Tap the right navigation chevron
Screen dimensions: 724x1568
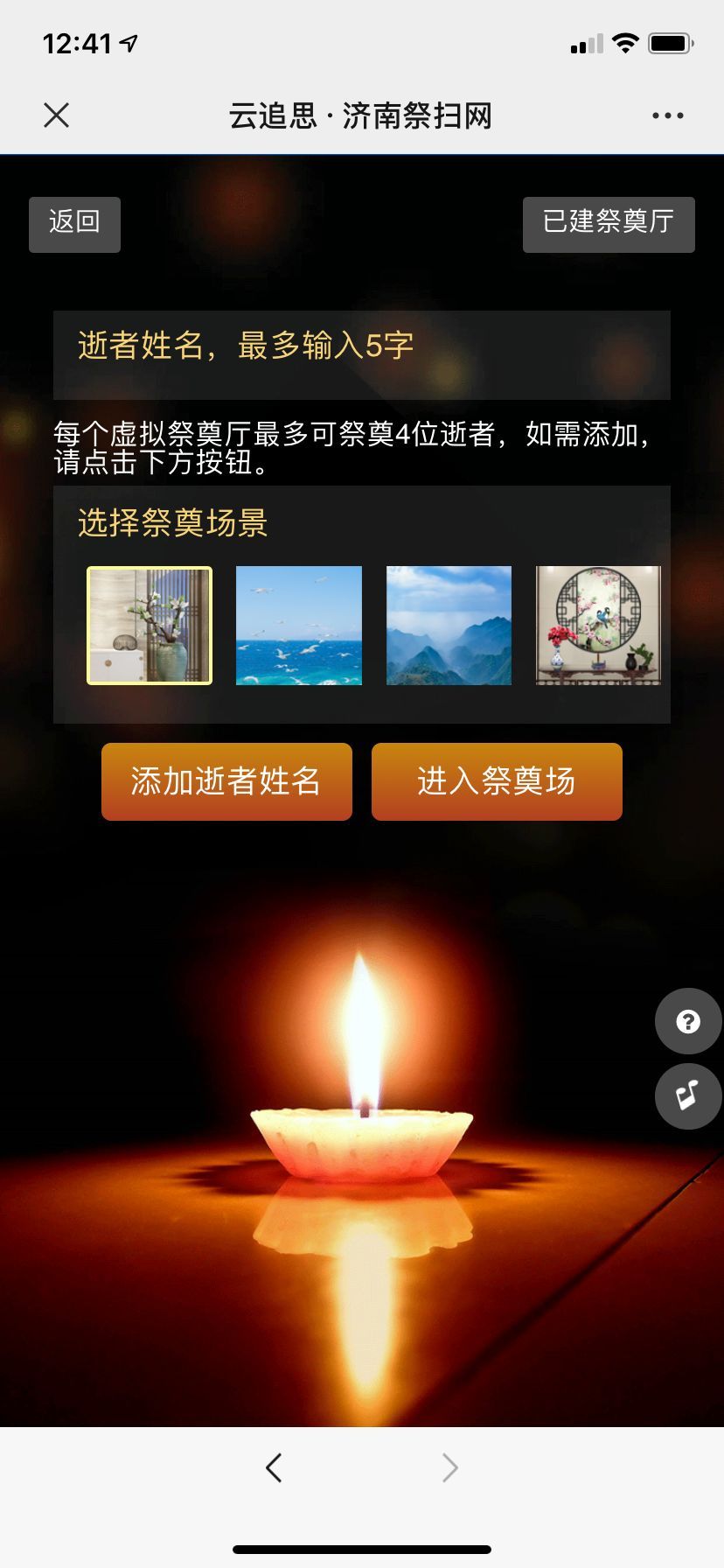point(449,1467)
